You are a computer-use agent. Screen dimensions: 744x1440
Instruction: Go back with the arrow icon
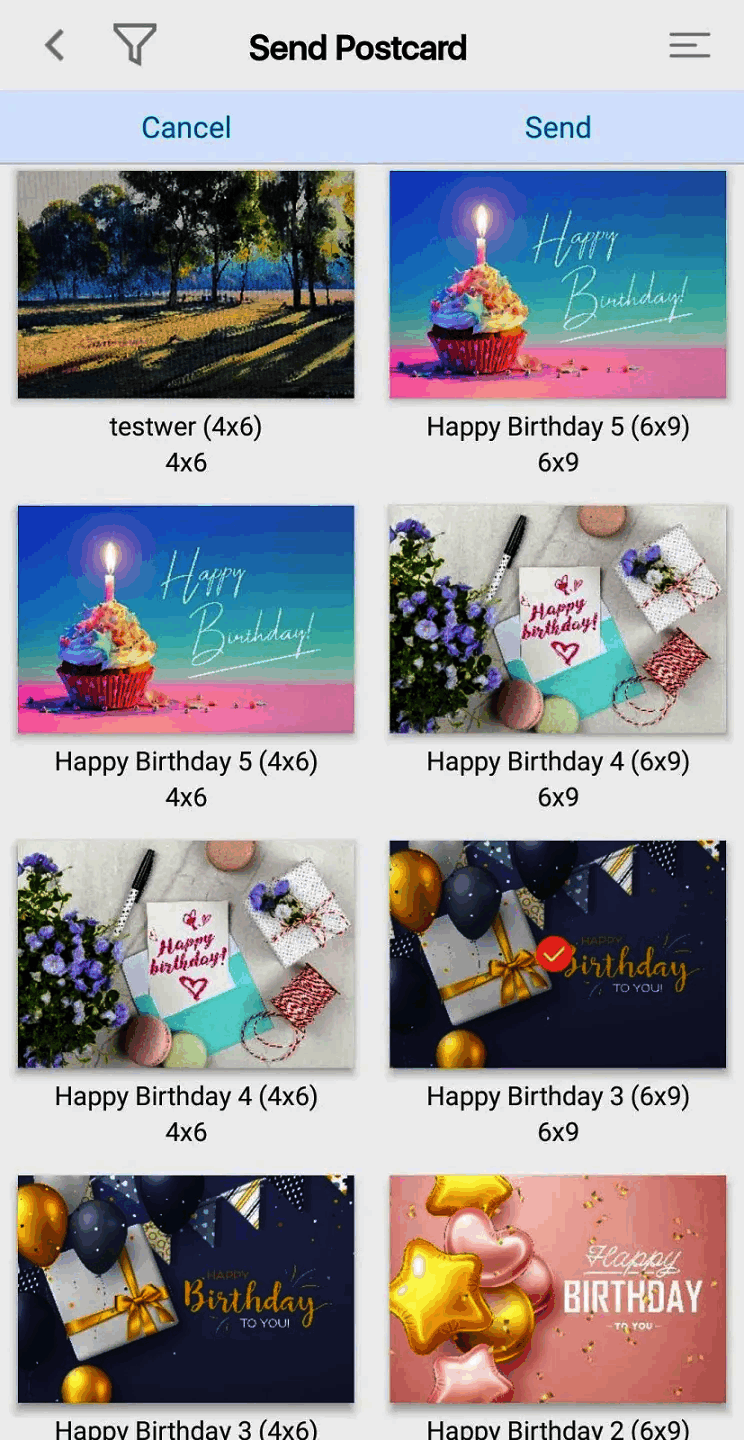(55, 46)
